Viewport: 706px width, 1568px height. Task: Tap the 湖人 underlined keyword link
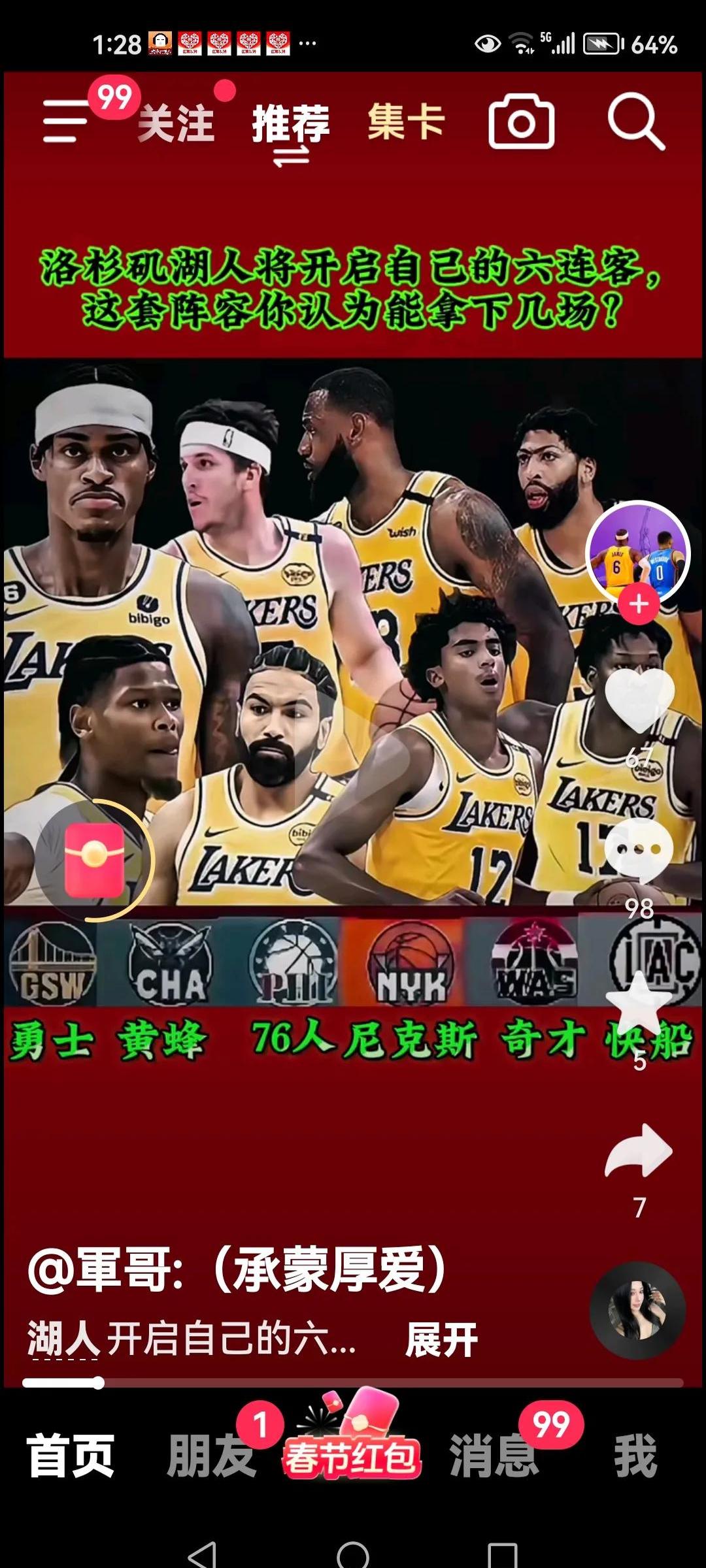pyautogui.click(x=63, y=1338)
